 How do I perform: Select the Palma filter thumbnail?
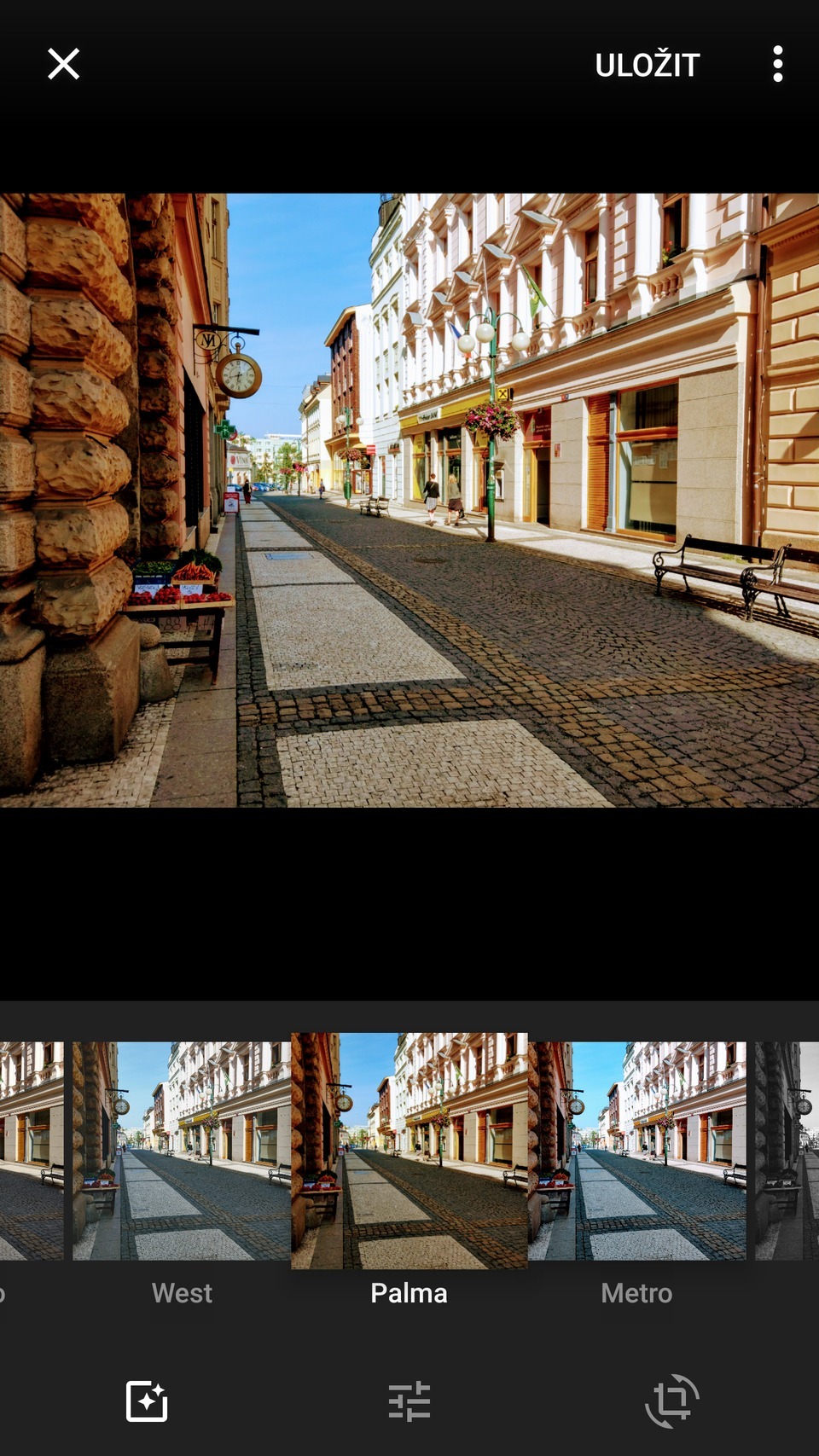tap(409, 1151)
